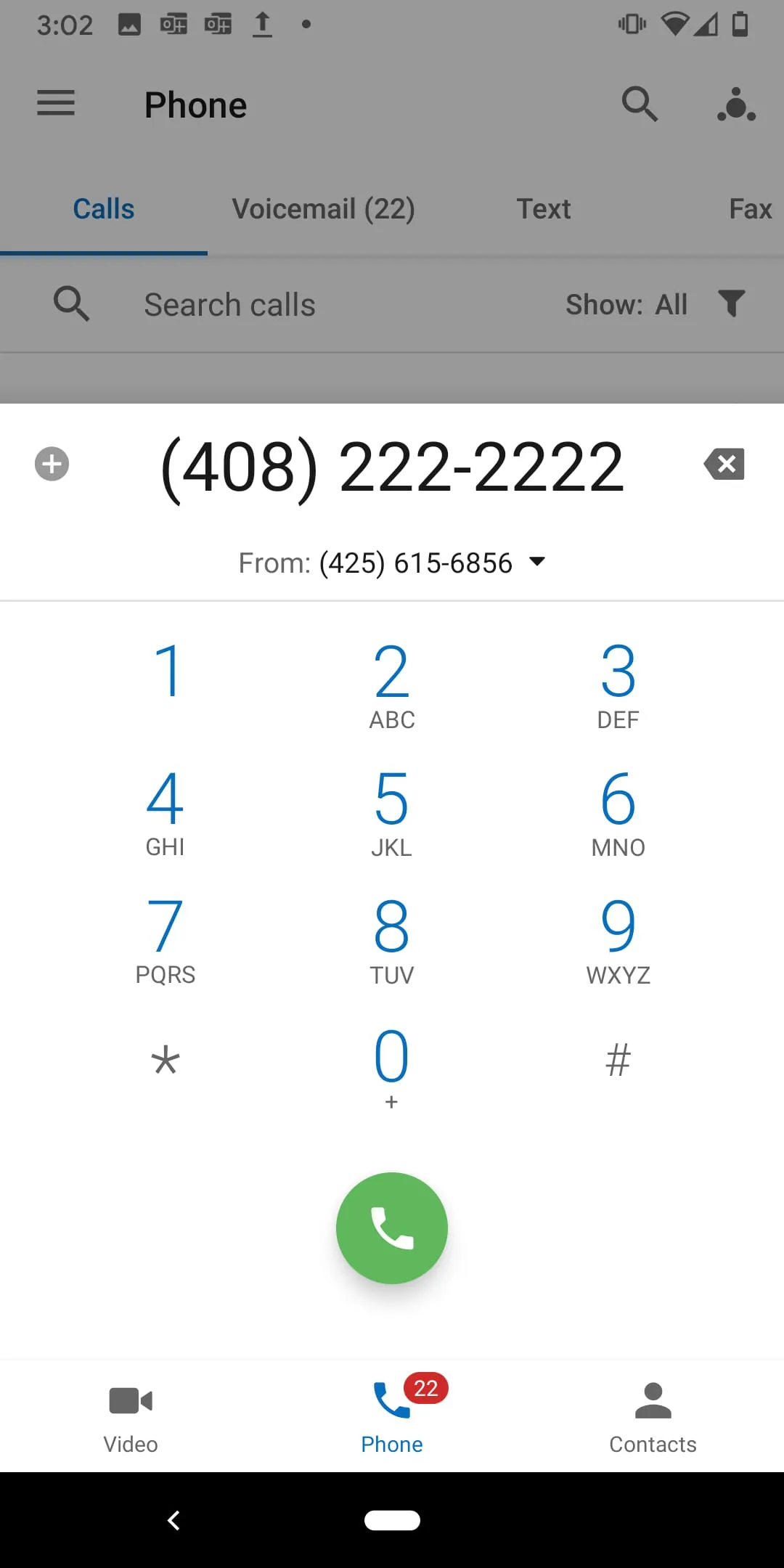Dial digit 6 MNO
Image resolution: width=784 pixels, height=1568 pixels.
pos(618,812)
